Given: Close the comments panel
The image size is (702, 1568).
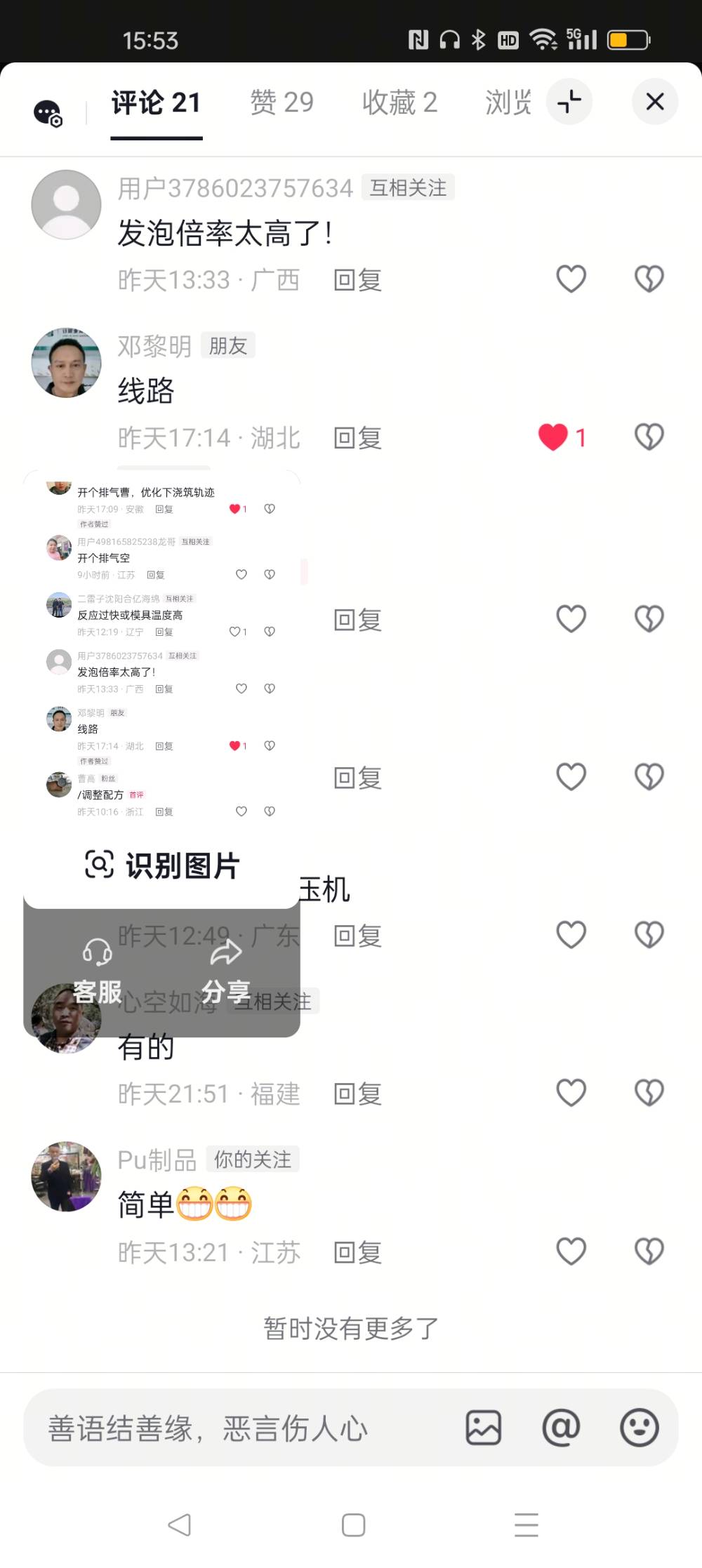Looking at the screenshot, I should (654, 102).
